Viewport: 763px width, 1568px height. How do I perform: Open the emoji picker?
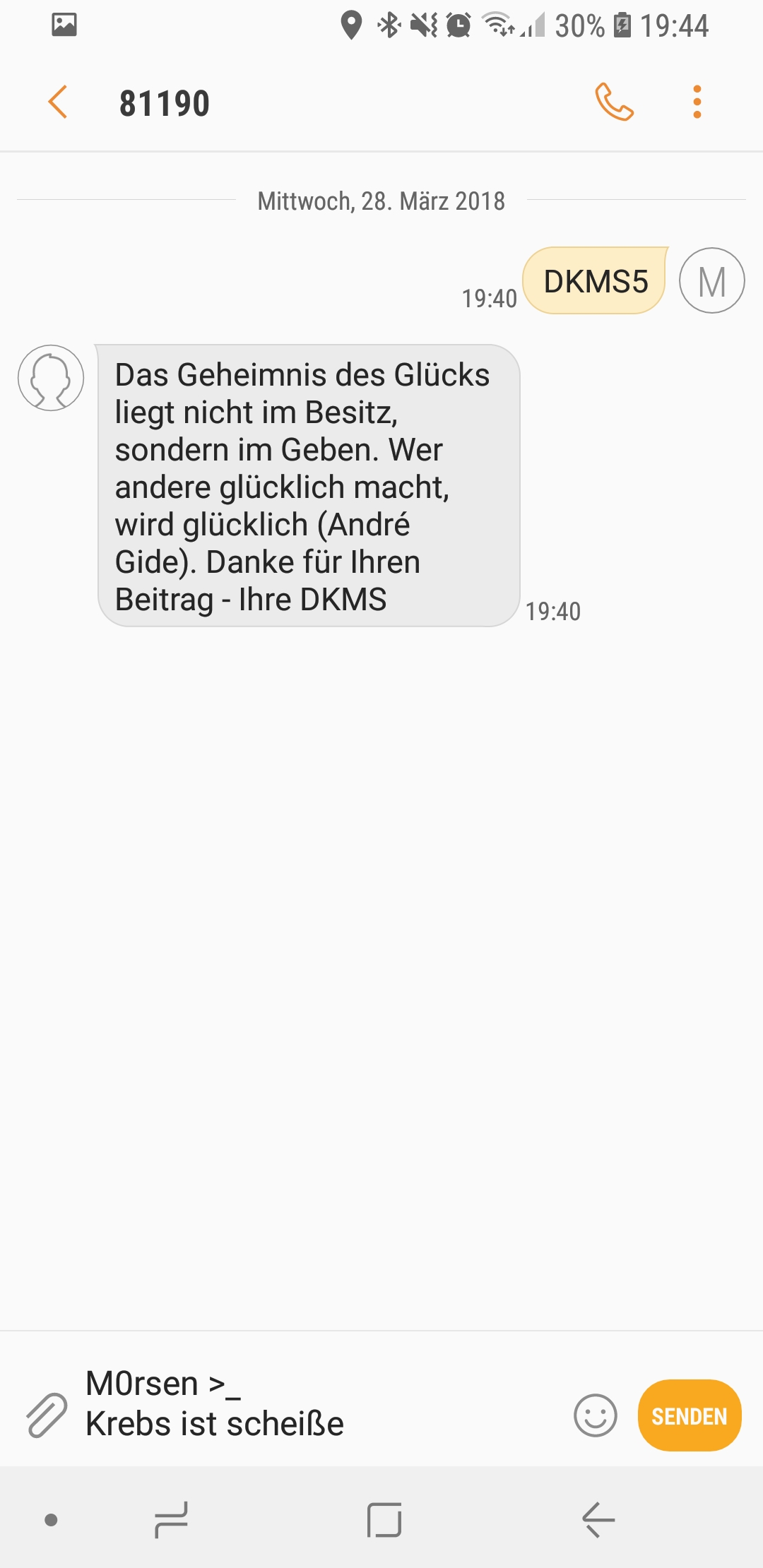[596, 1415]
